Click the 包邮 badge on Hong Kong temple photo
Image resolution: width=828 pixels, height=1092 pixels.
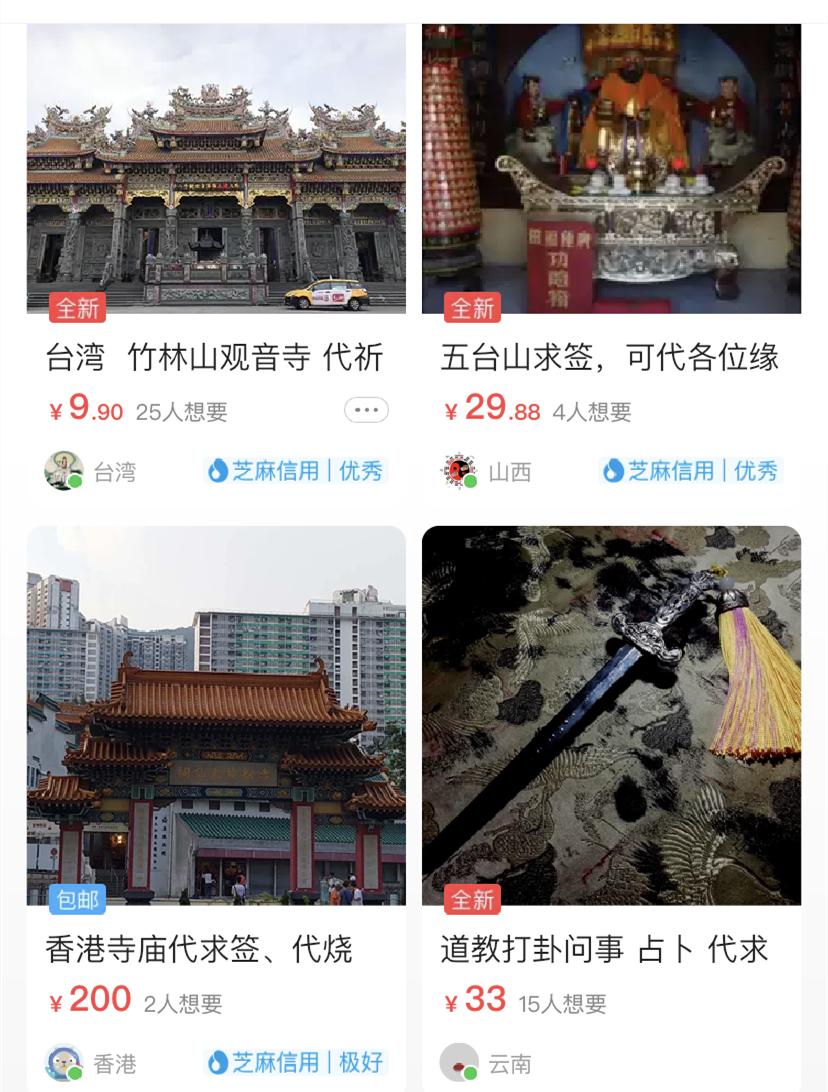click(79, 901)
